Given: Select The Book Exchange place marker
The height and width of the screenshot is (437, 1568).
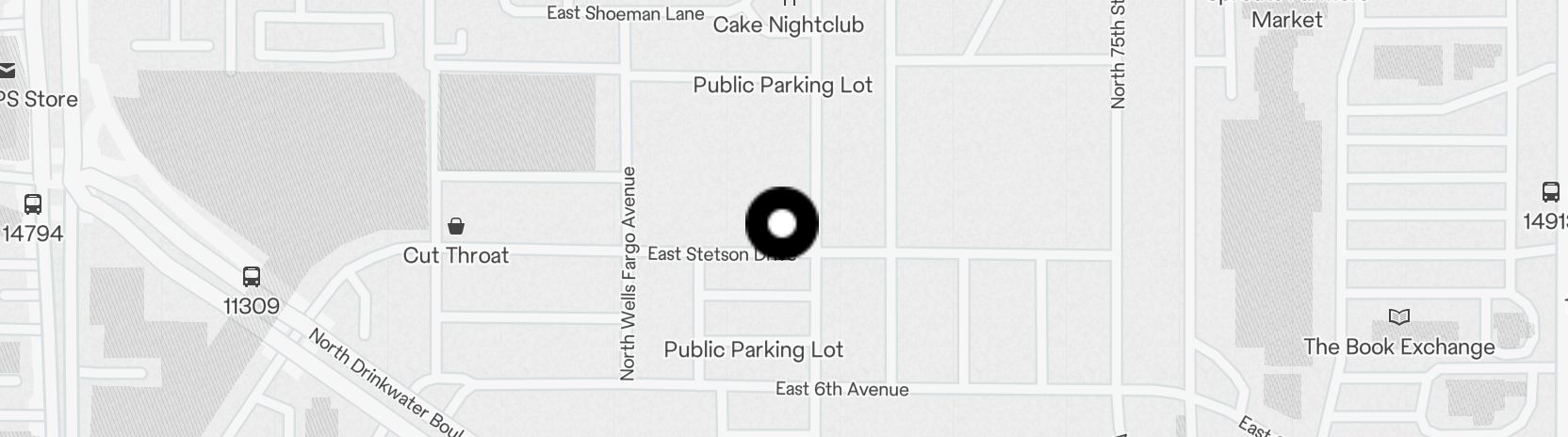Looking at the screenshot, I should coord(1399,316).
